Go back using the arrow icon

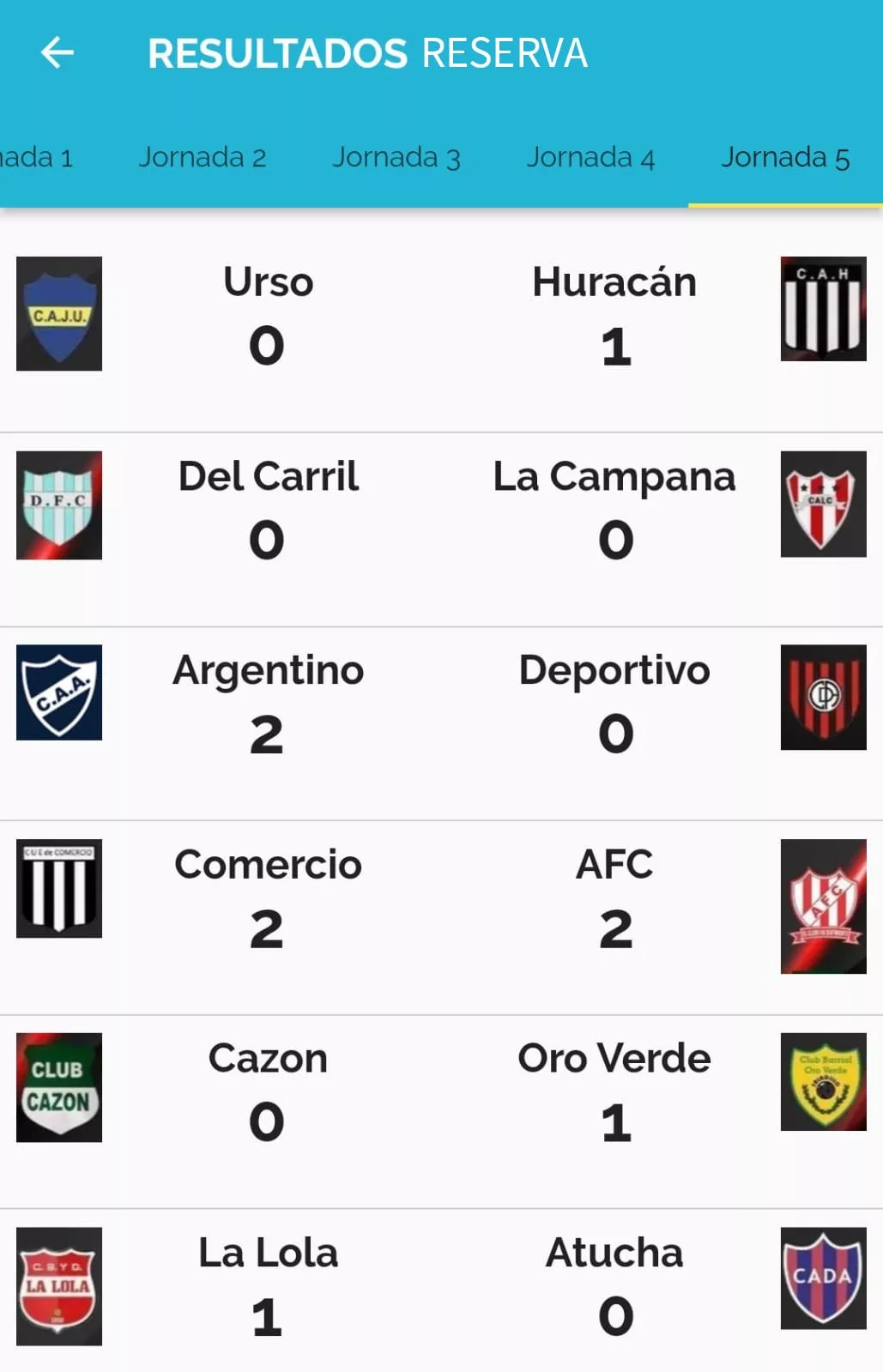57,53
